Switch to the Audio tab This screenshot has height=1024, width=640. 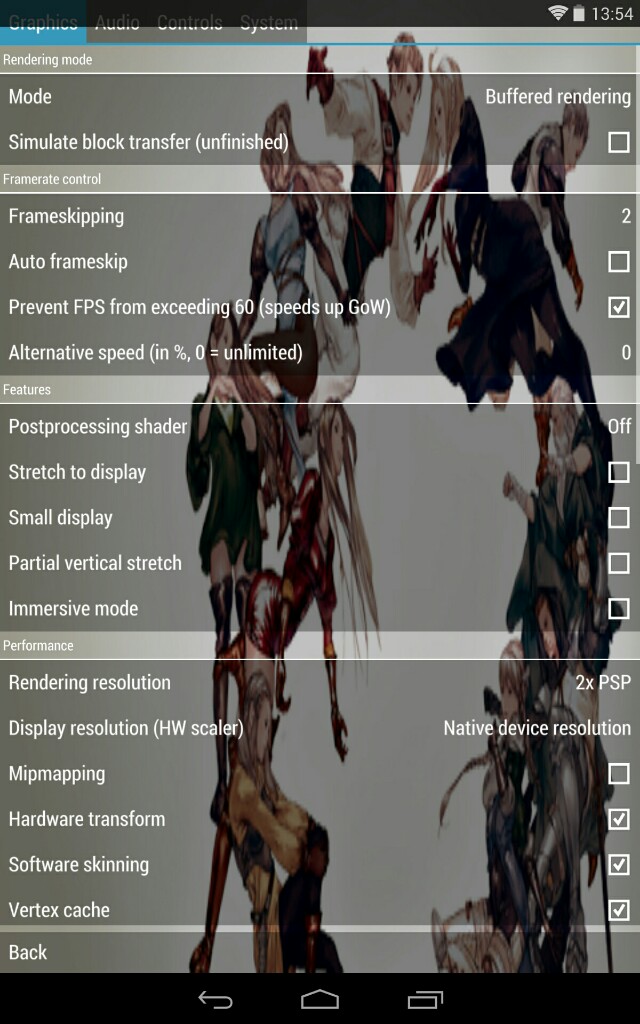117,22
